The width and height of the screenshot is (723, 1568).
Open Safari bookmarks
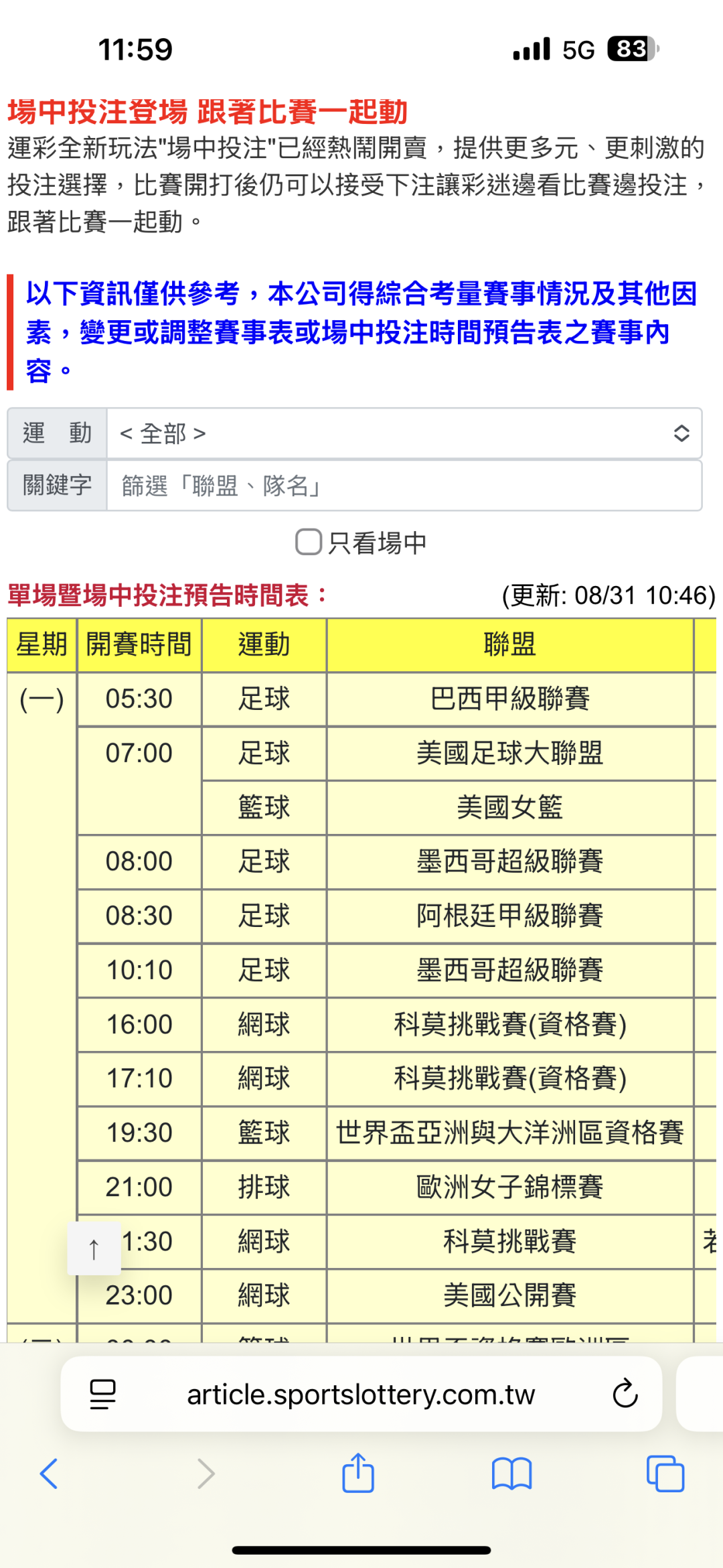(511, 1474)
